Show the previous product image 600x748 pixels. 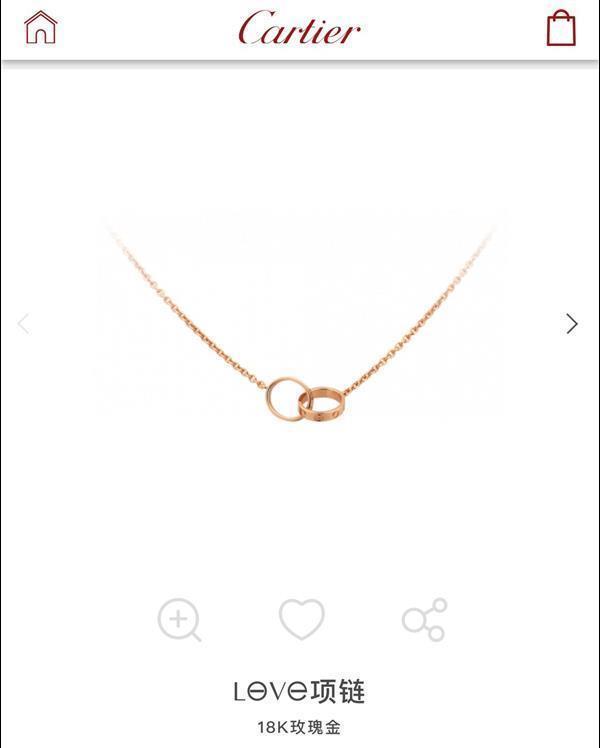(24, 323)
